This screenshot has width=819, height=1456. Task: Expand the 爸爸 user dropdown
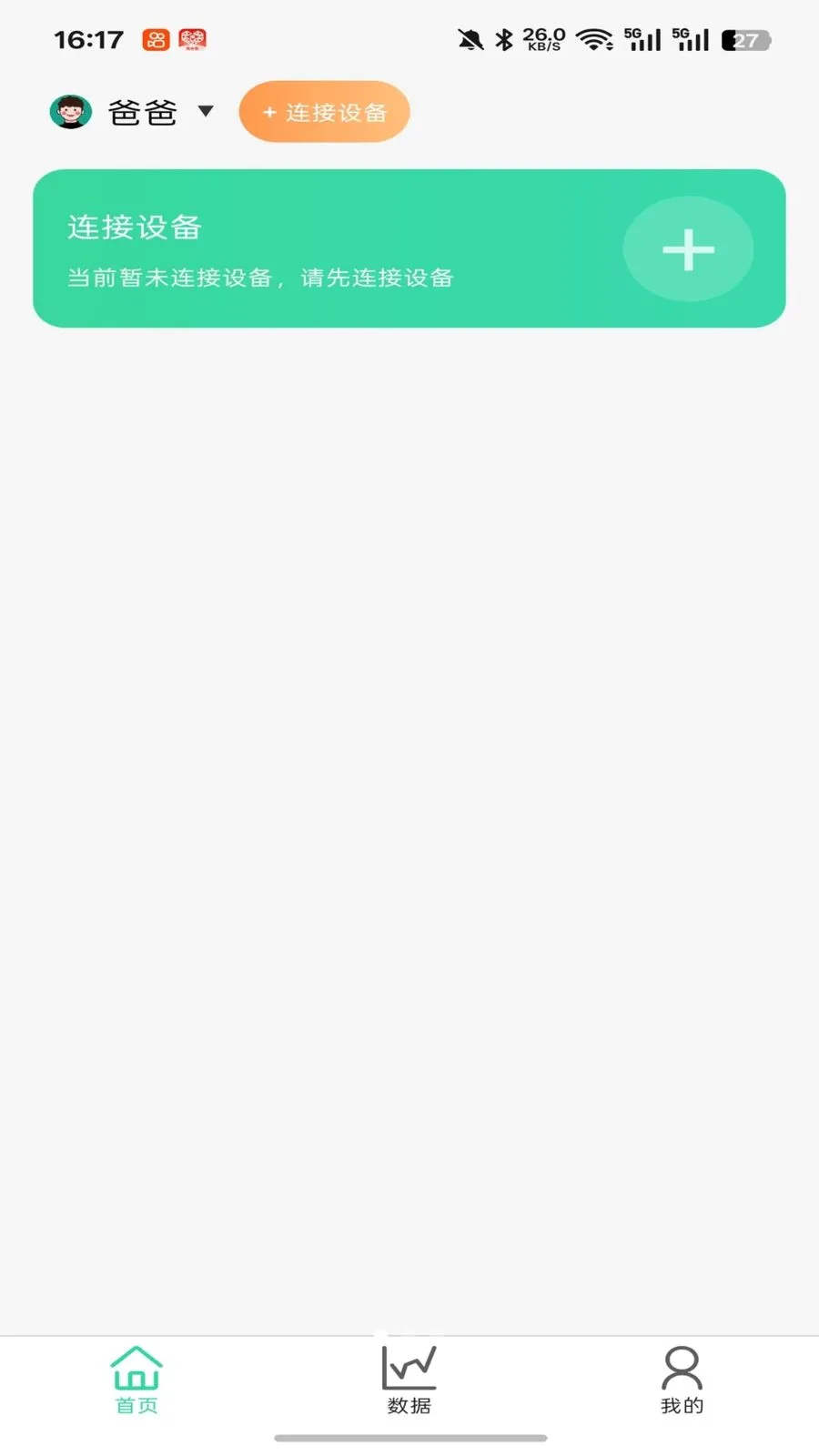pos(206,111)
